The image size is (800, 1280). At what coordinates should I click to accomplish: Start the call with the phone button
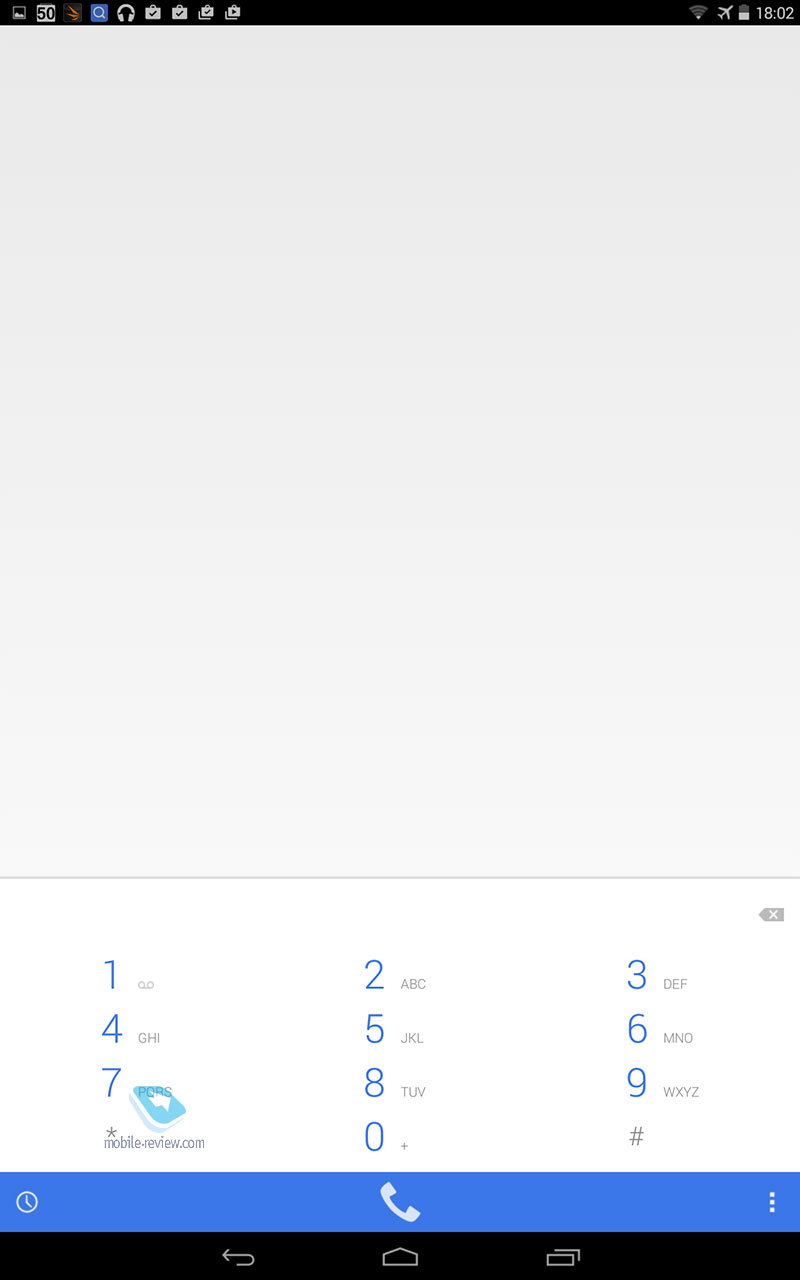(x=400, y=1202)
